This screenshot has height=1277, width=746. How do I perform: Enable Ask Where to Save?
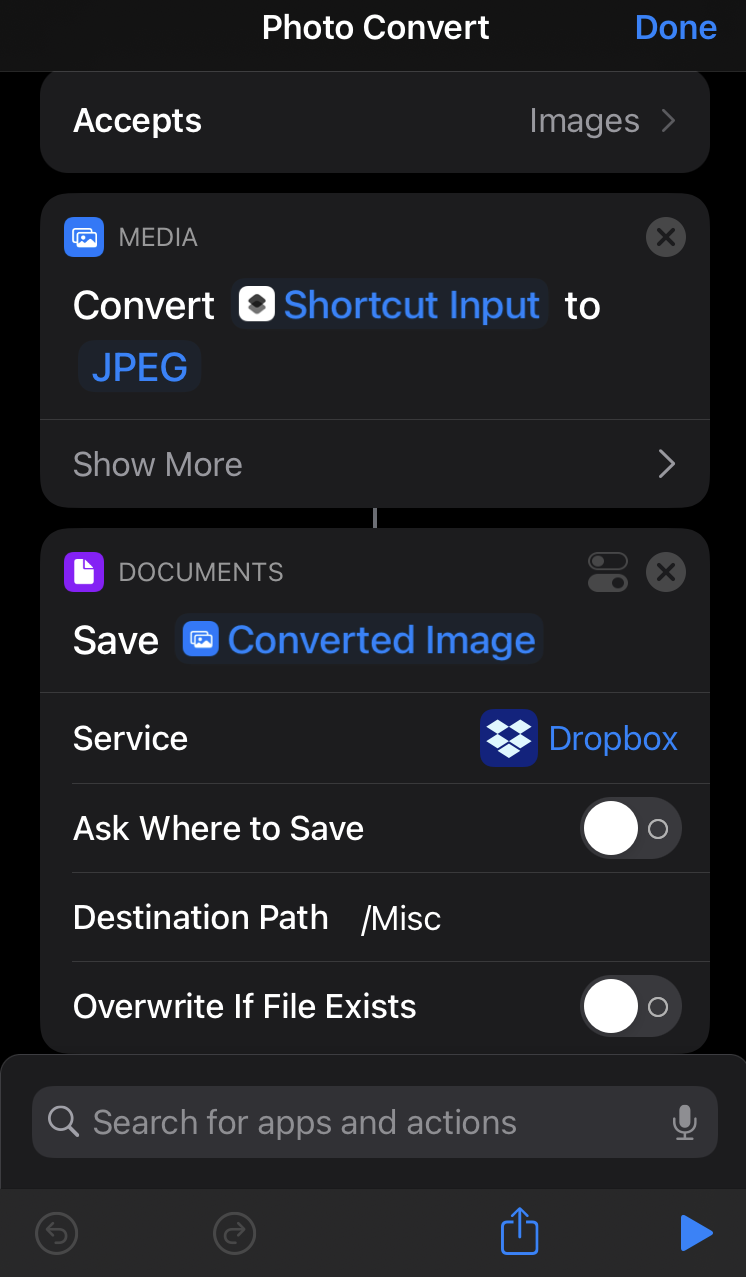click(x=631, y=828)
